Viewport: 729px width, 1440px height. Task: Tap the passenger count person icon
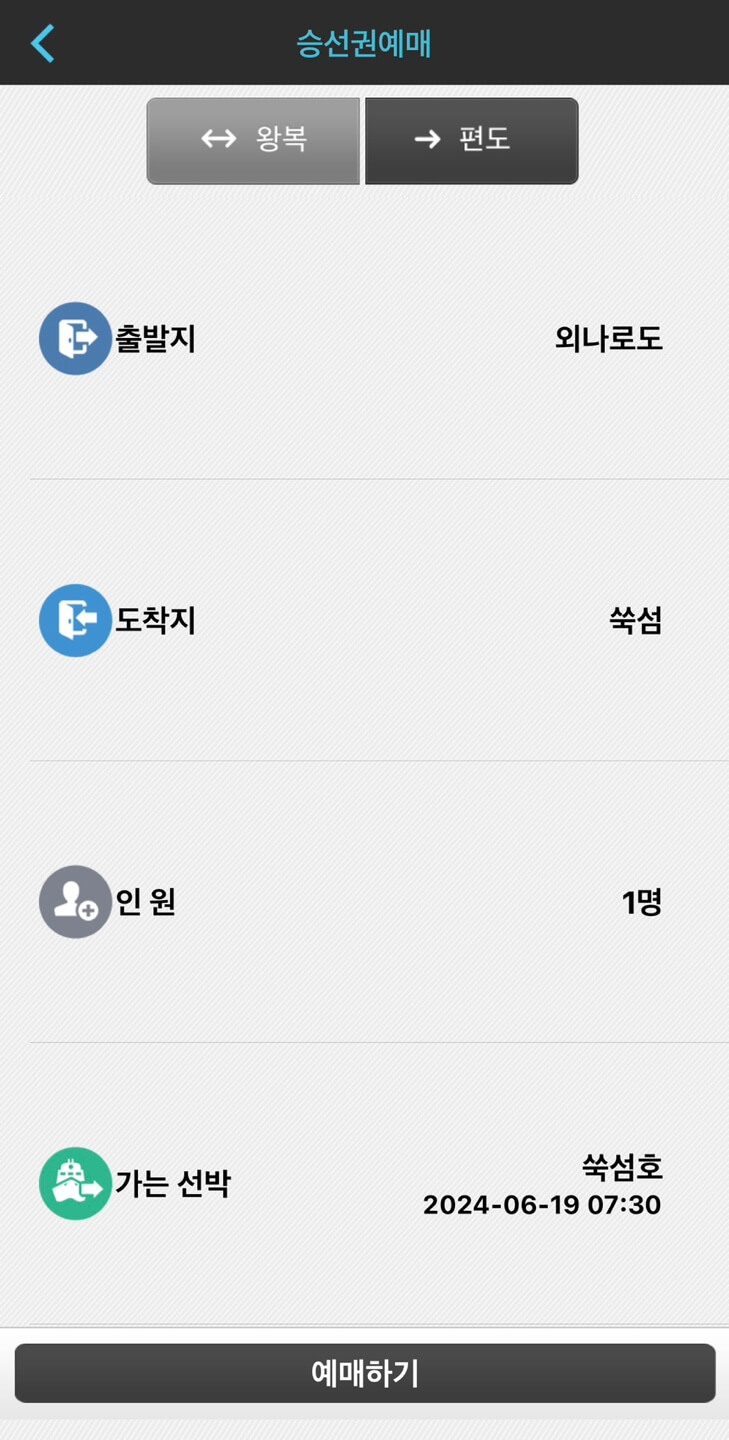75,901
